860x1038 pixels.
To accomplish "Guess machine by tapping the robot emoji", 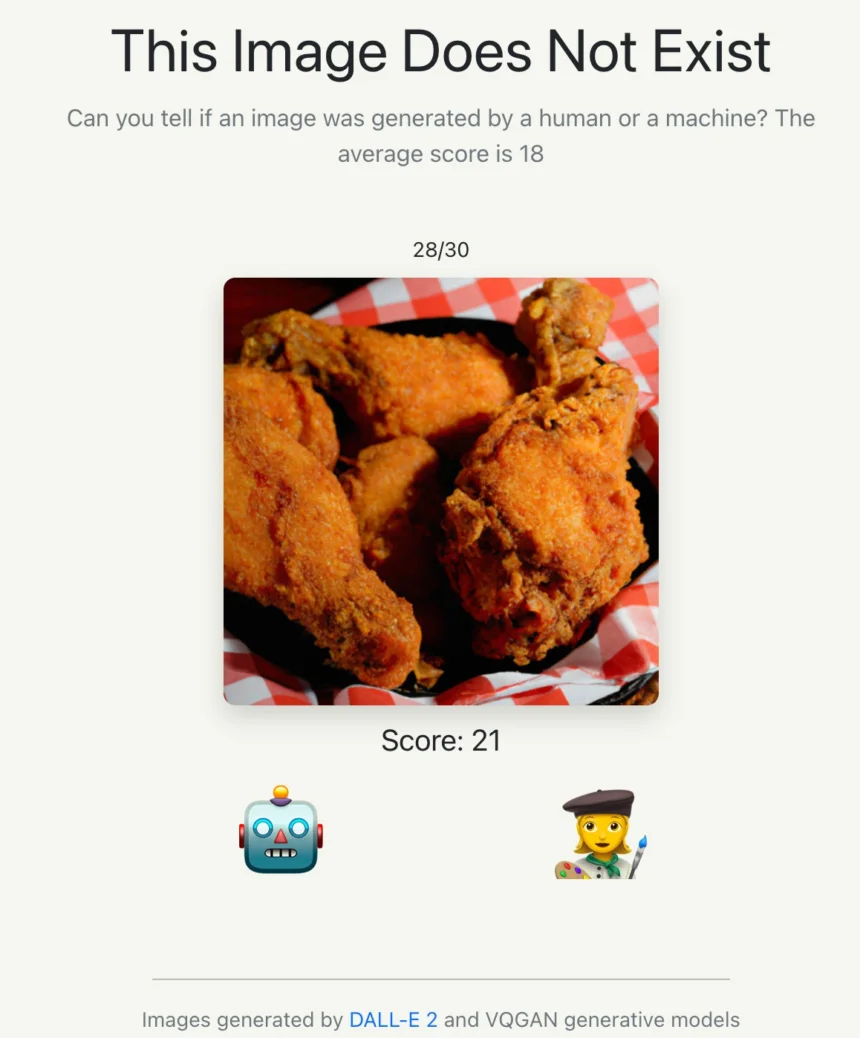I will (x=281, y=831).
